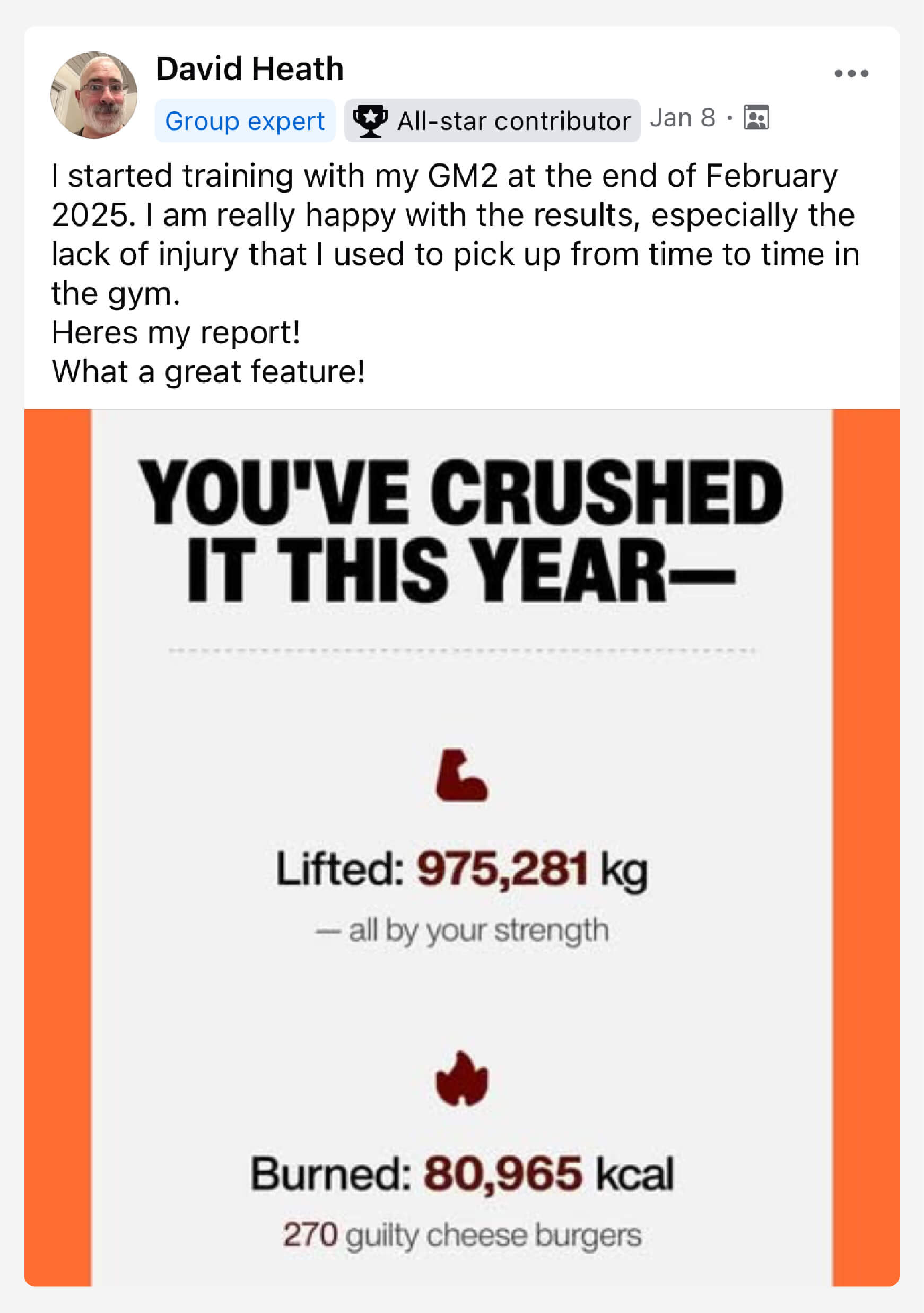924x1313 pixels.
Task: Open the post's Jan 8 timestamp
Action: click(682, 118)
